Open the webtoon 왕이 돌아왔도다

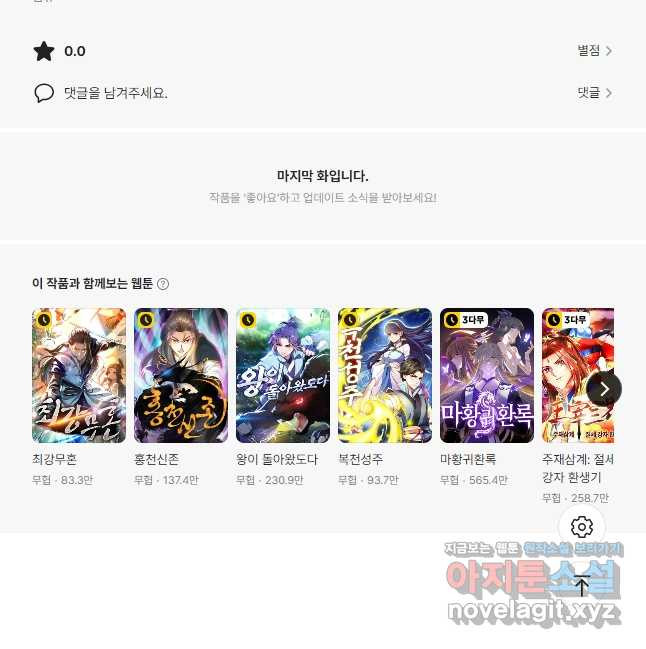(x=283, y=376)
